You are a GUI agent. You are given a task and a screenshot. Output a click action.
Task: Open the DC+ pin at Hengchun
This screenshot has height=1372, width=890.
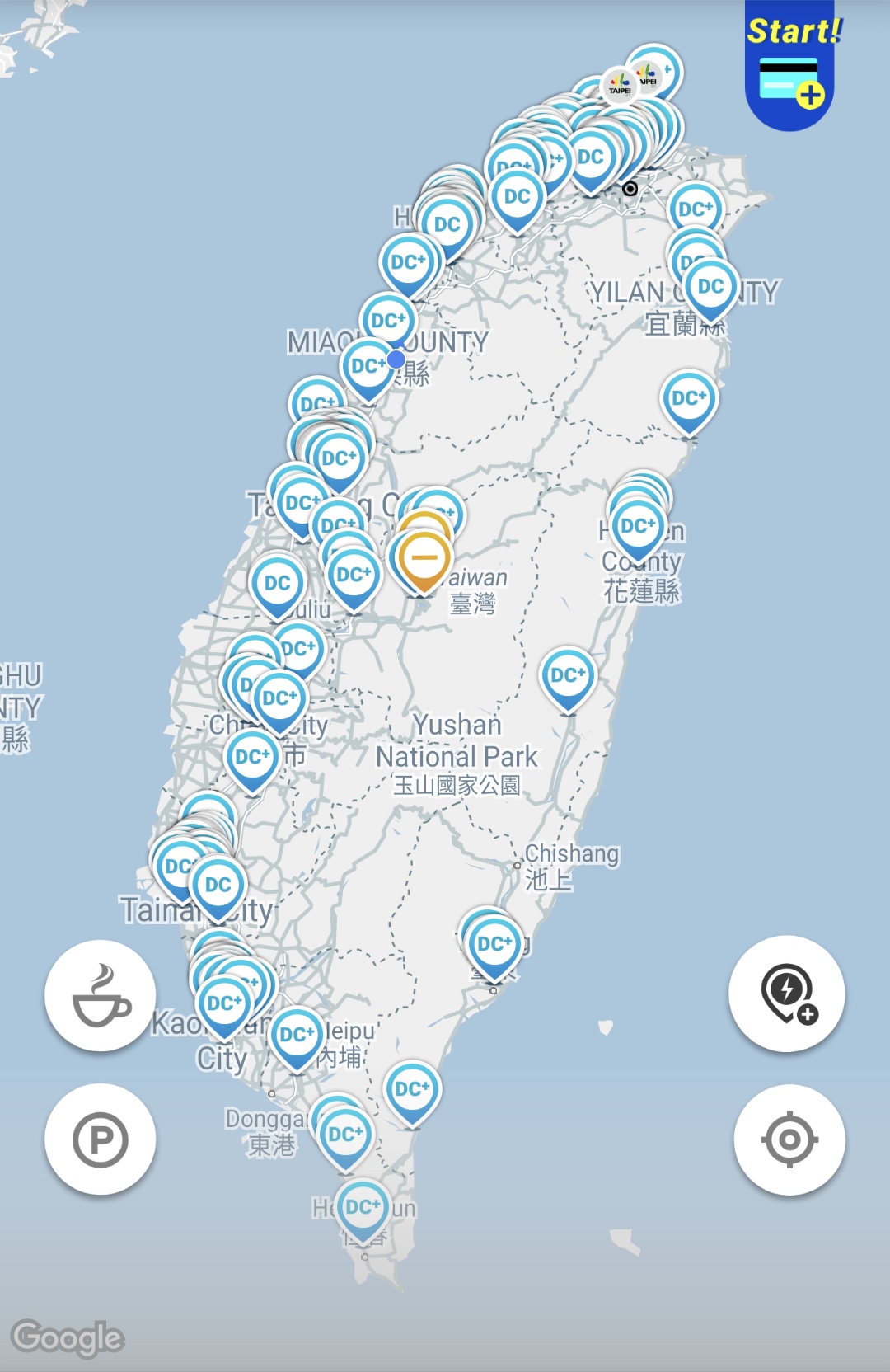coord(363,1207)
